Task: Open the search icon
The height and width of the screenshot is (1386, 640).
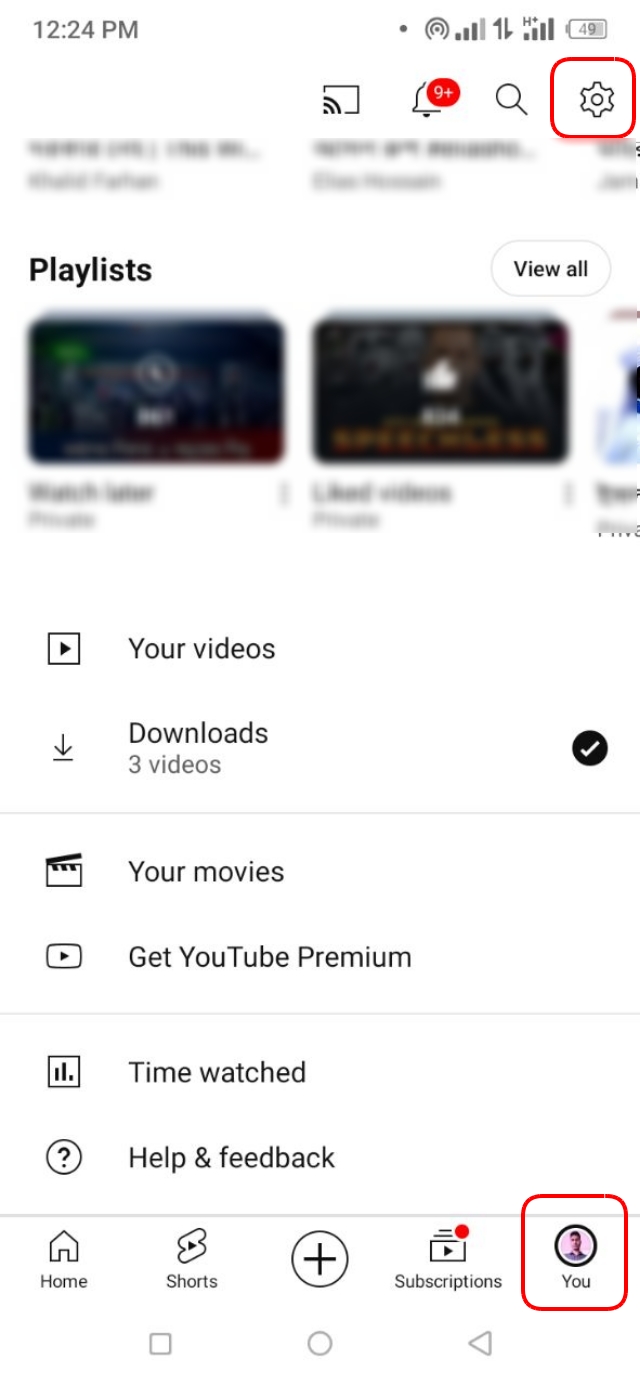Action: pos(511,99)
